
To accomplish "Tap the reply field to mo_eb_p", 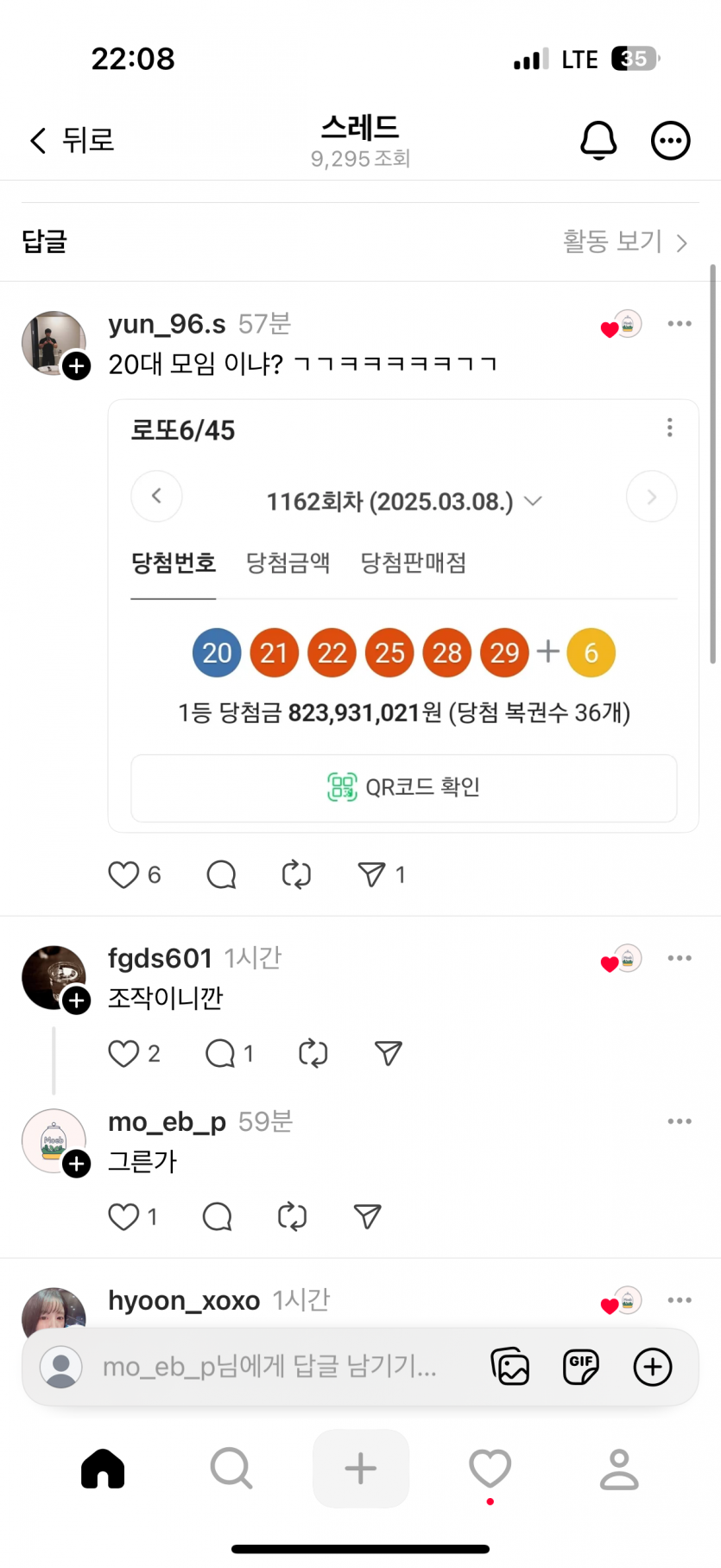I will (x=269, y=1367).
